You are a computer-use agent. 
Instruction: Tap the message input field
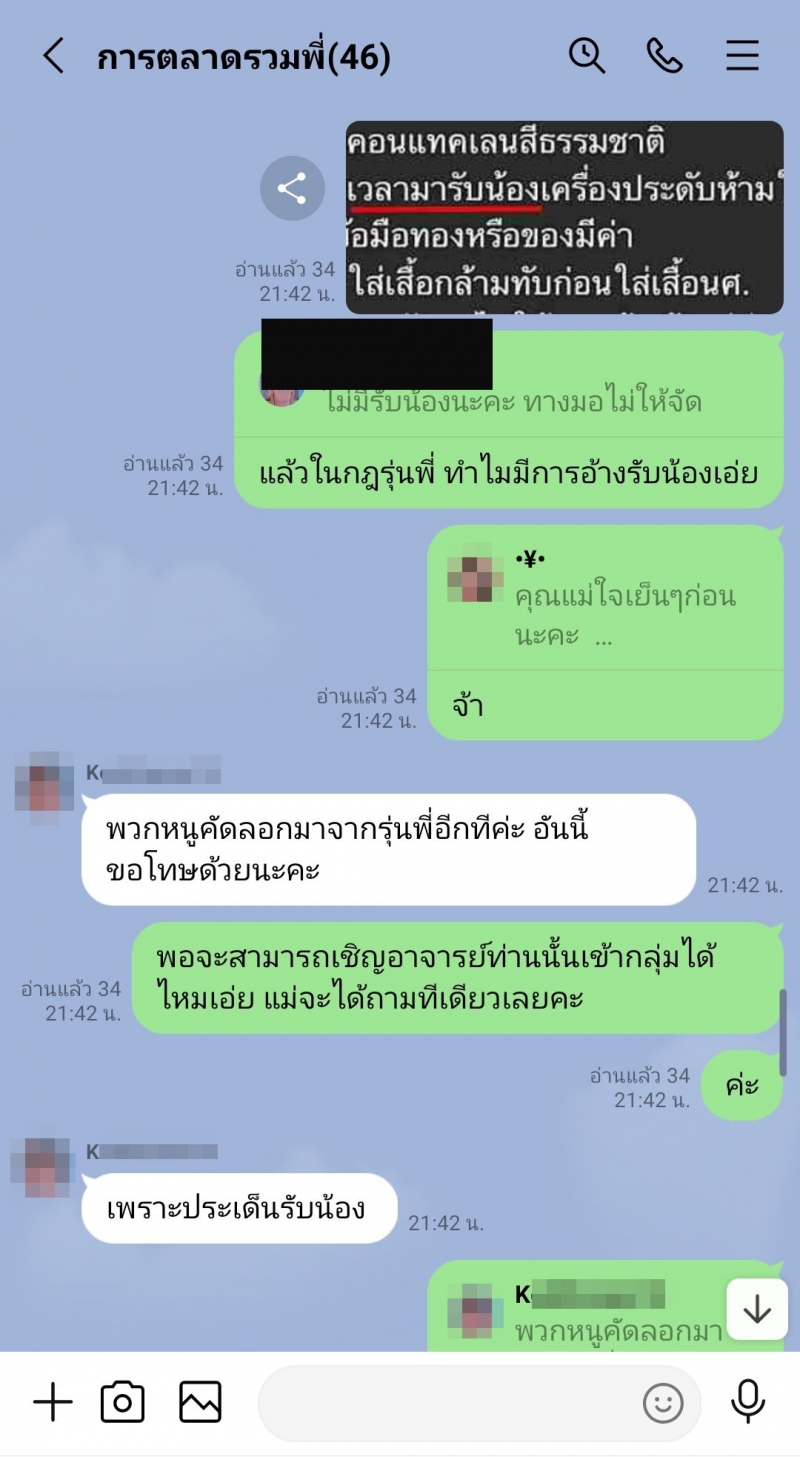450,1402
